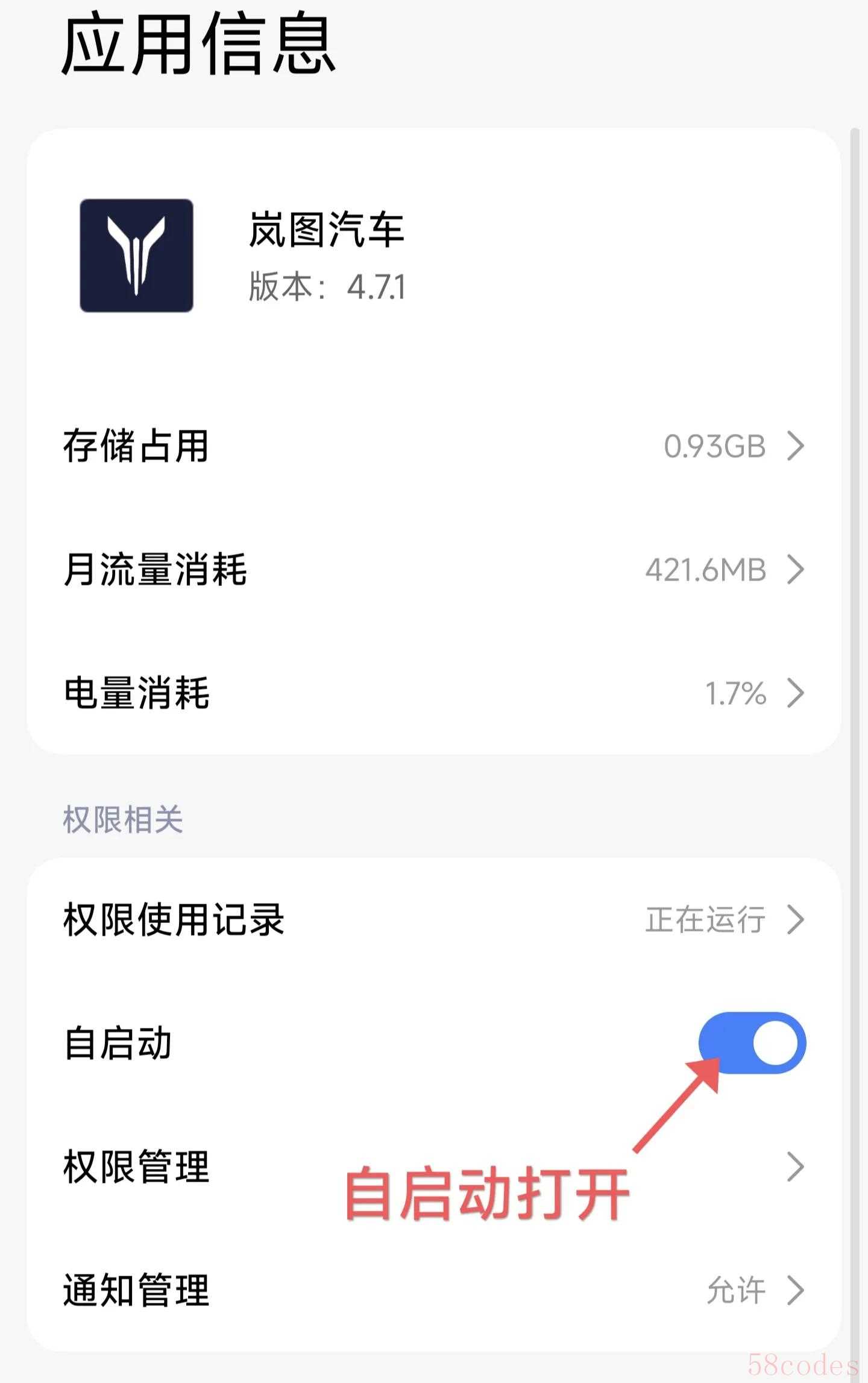Open 权限使用记录 permission records
Image resolution: width=868 pixels, height=1383 pixels.
tap(433, 920)
